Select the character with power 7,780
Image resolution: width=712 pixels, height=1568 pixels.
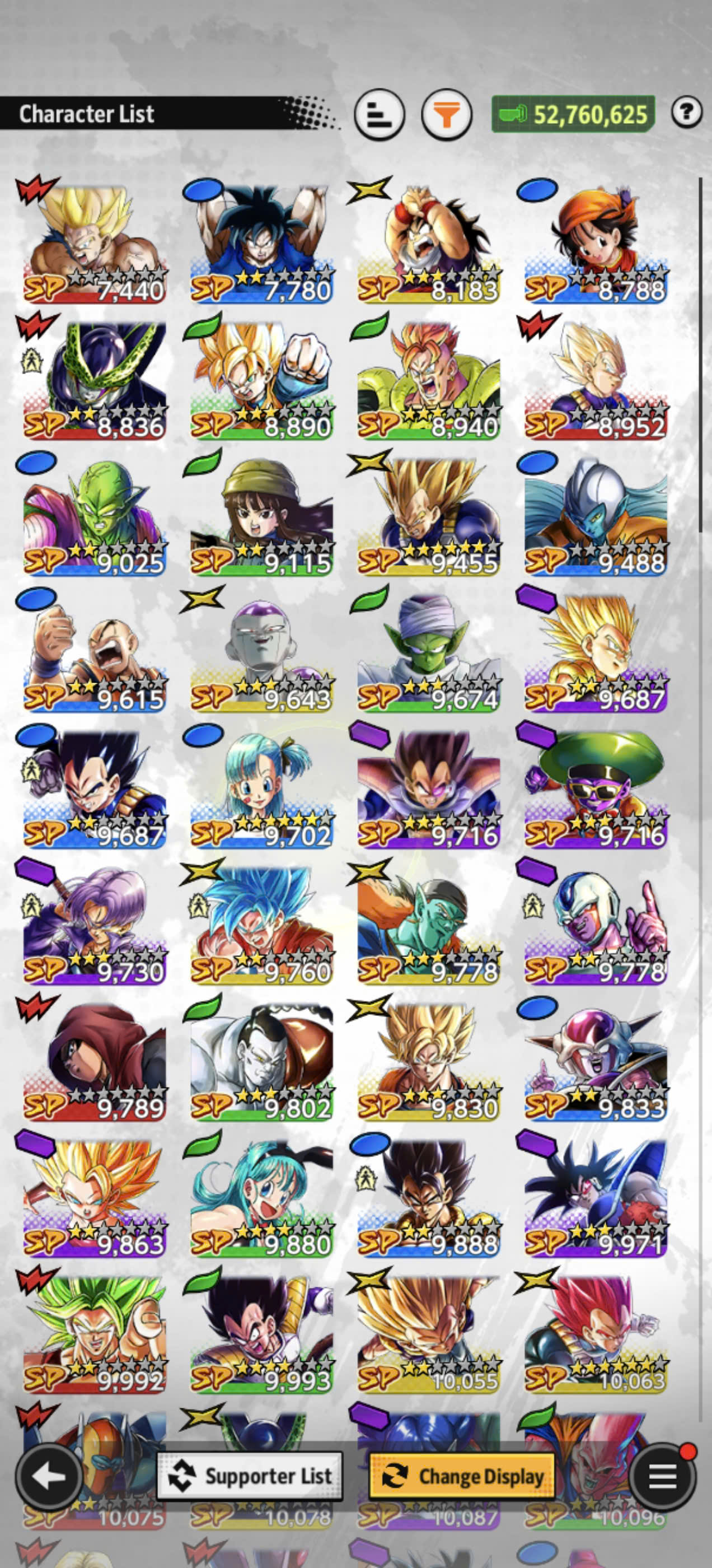[x=261, y=244]
